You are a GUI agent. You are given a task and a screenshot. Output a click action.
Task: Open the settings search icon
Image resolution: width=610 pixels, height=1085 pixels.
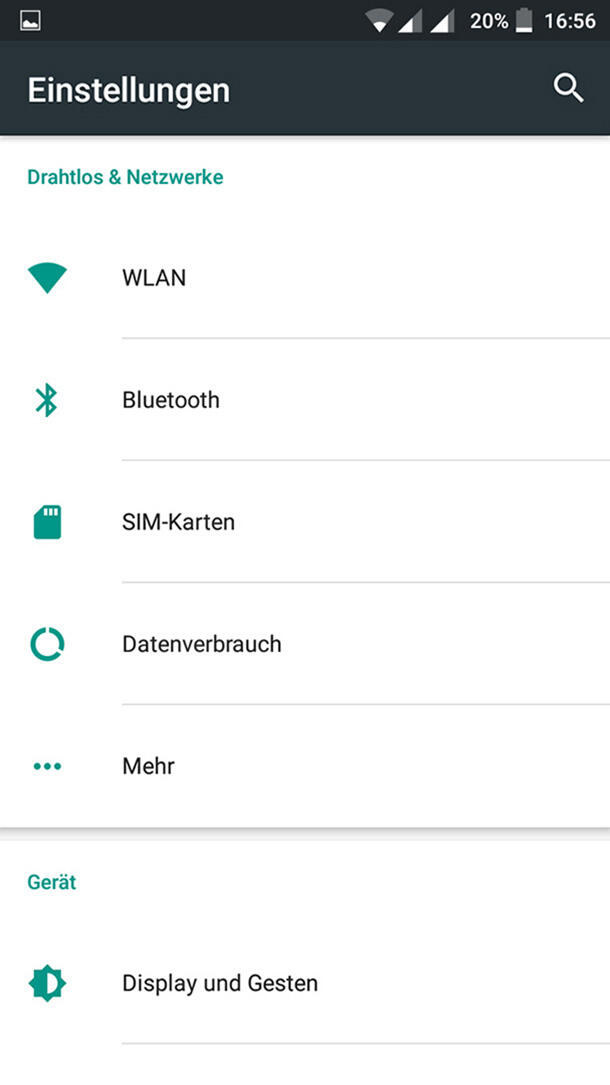click(x=568, y=88)
